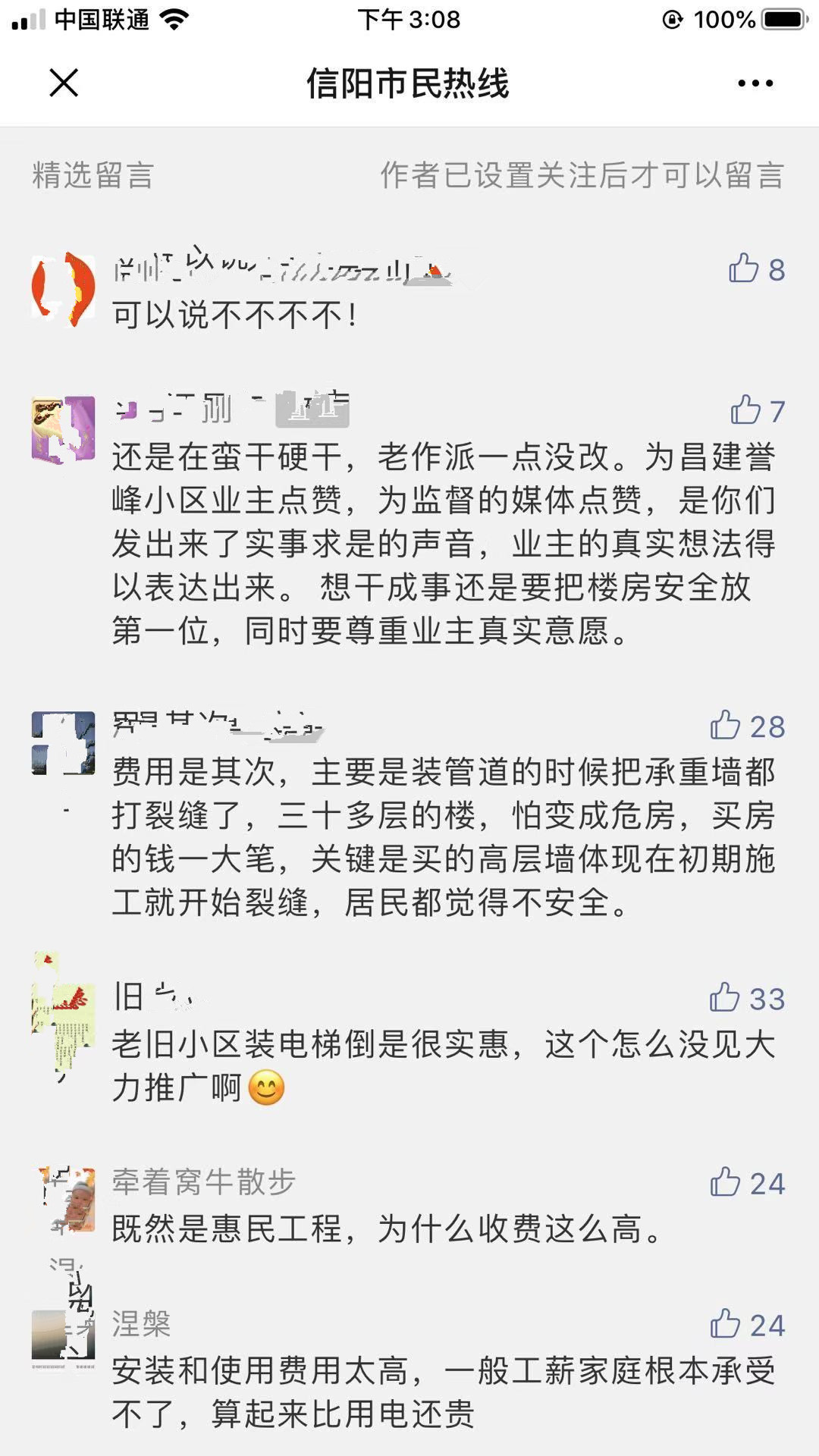819x1456 pixels.
Task: Like the comment about 老旧小区装电梯
Action: (725, 998)
